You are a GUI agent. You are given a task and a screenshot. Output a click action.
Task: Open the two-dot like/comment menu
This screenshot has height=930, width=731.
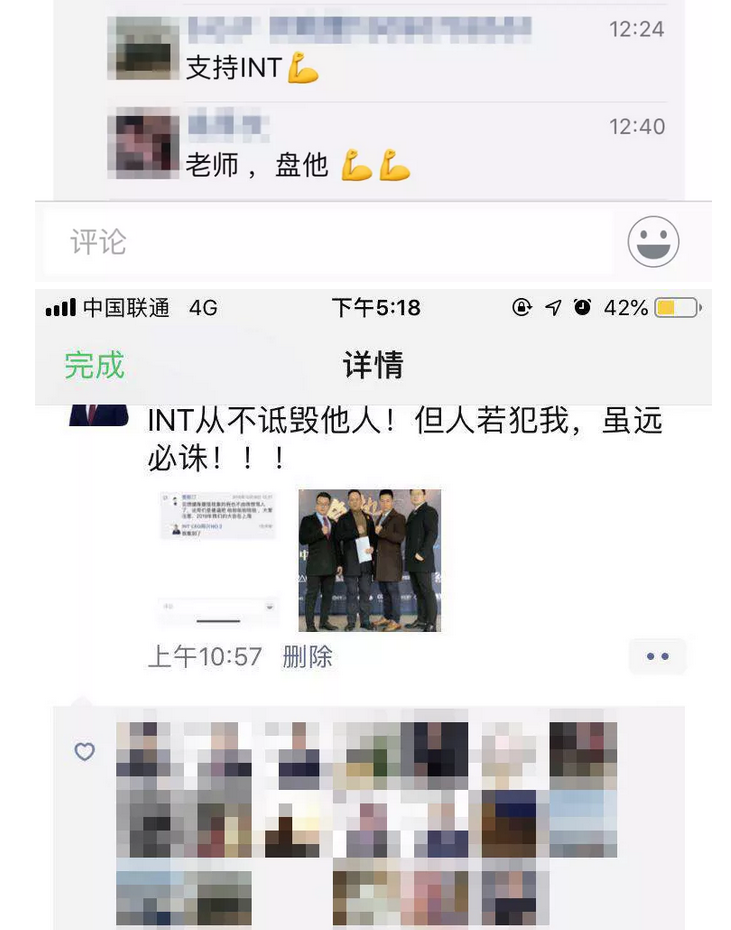(x=657, y=657)
